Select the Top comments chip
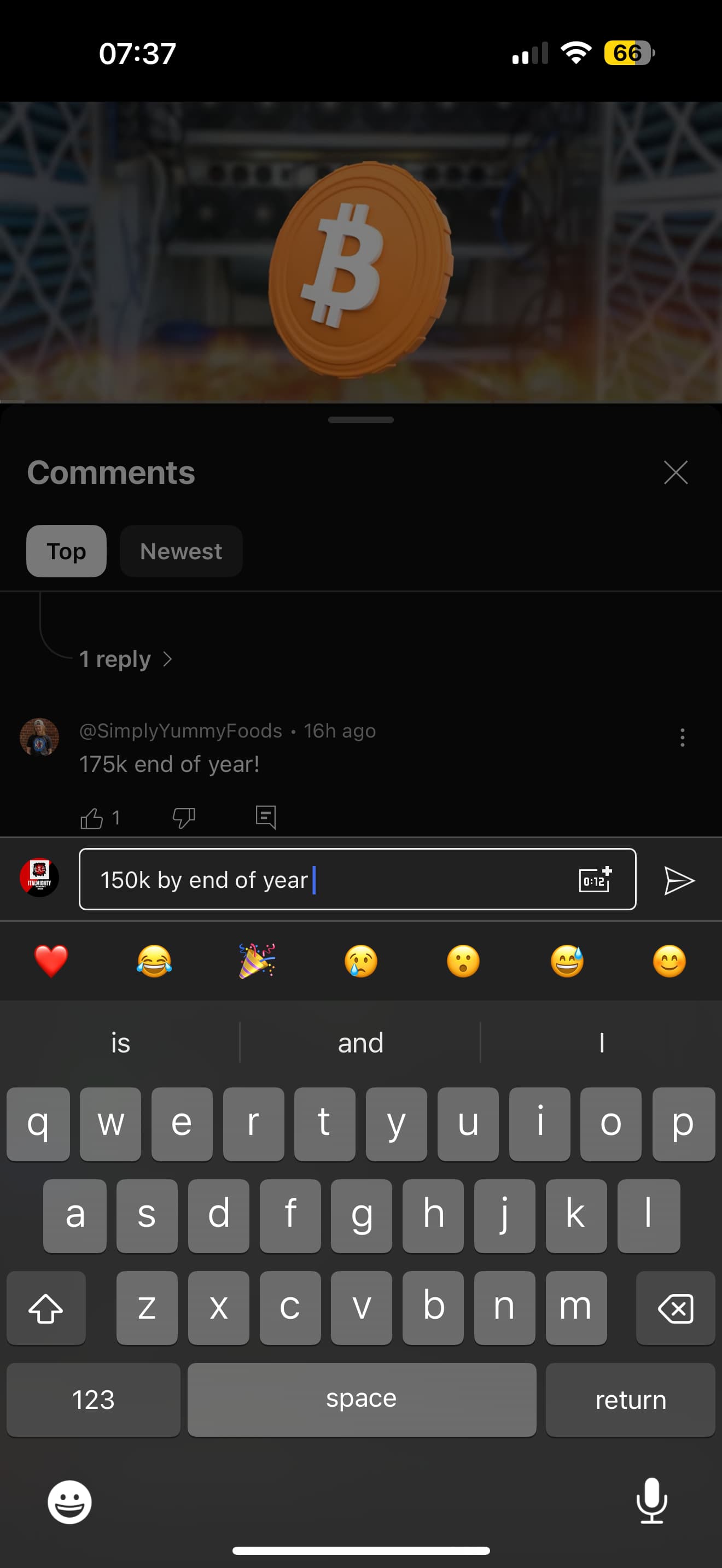Viewport: 722px width, 1568px height. pyautogui.click(x=66, y=551)
